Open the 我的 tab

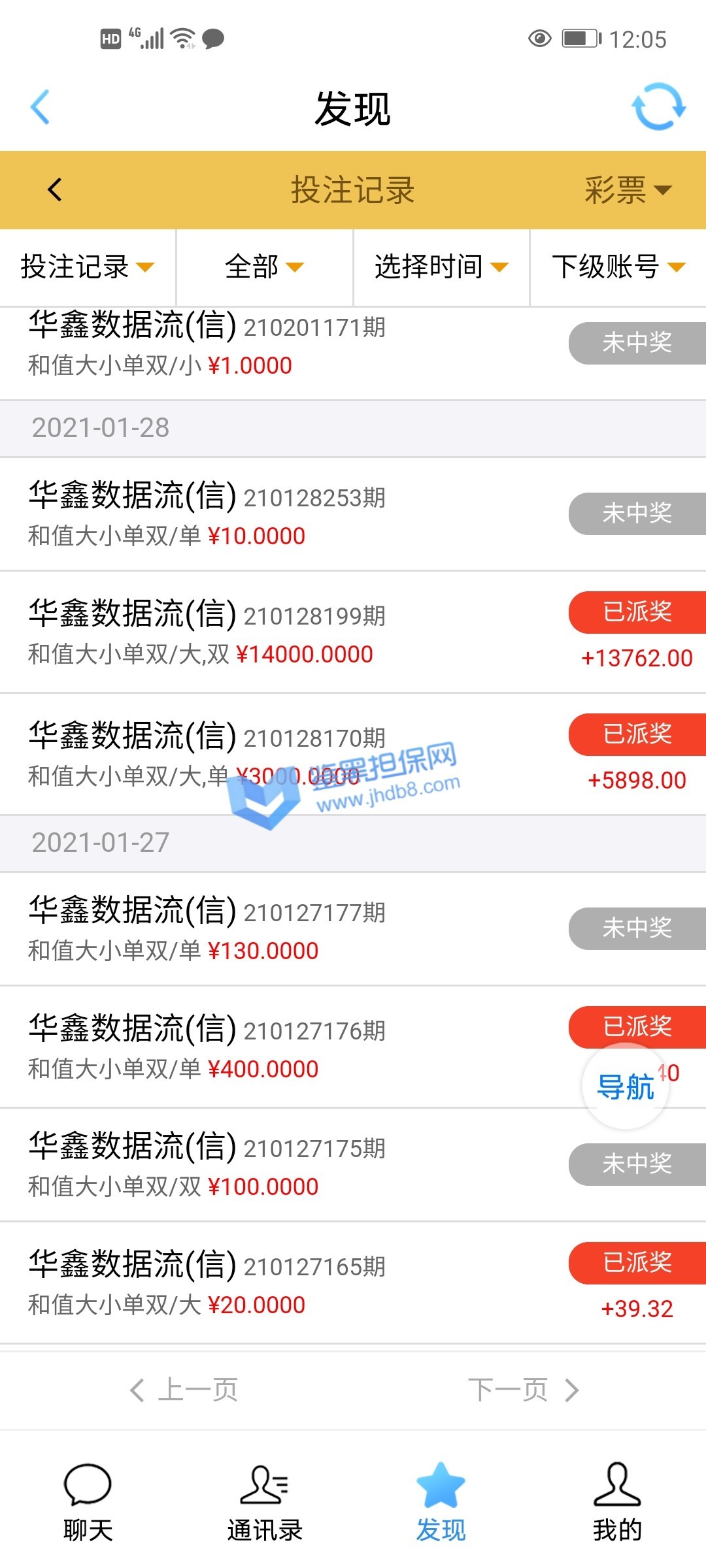coord(618,1501)
